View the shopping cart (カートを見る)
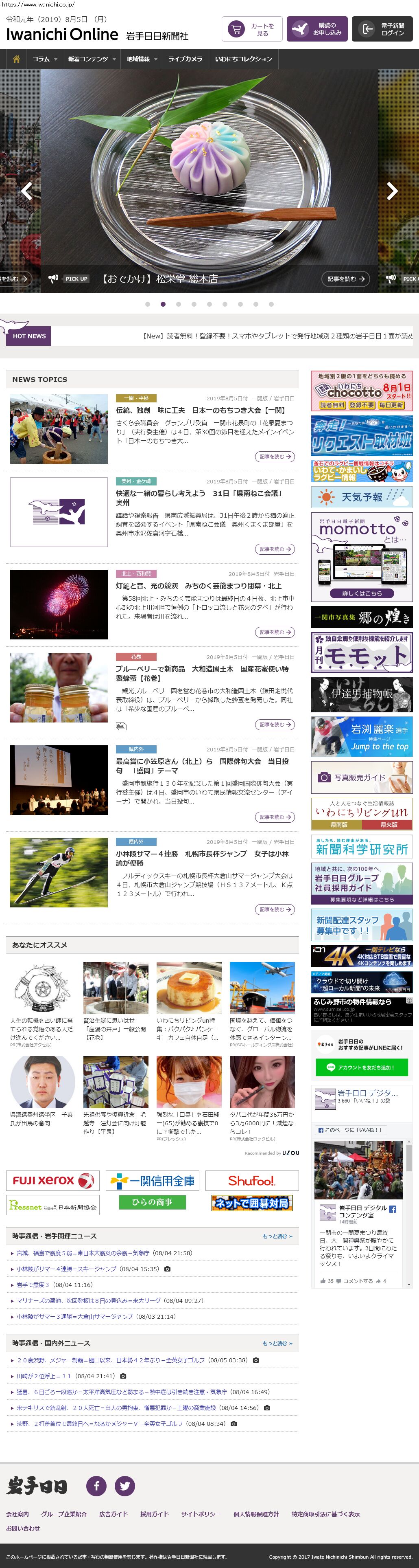Screen dimensions: 419x1568 pos(252,29)
